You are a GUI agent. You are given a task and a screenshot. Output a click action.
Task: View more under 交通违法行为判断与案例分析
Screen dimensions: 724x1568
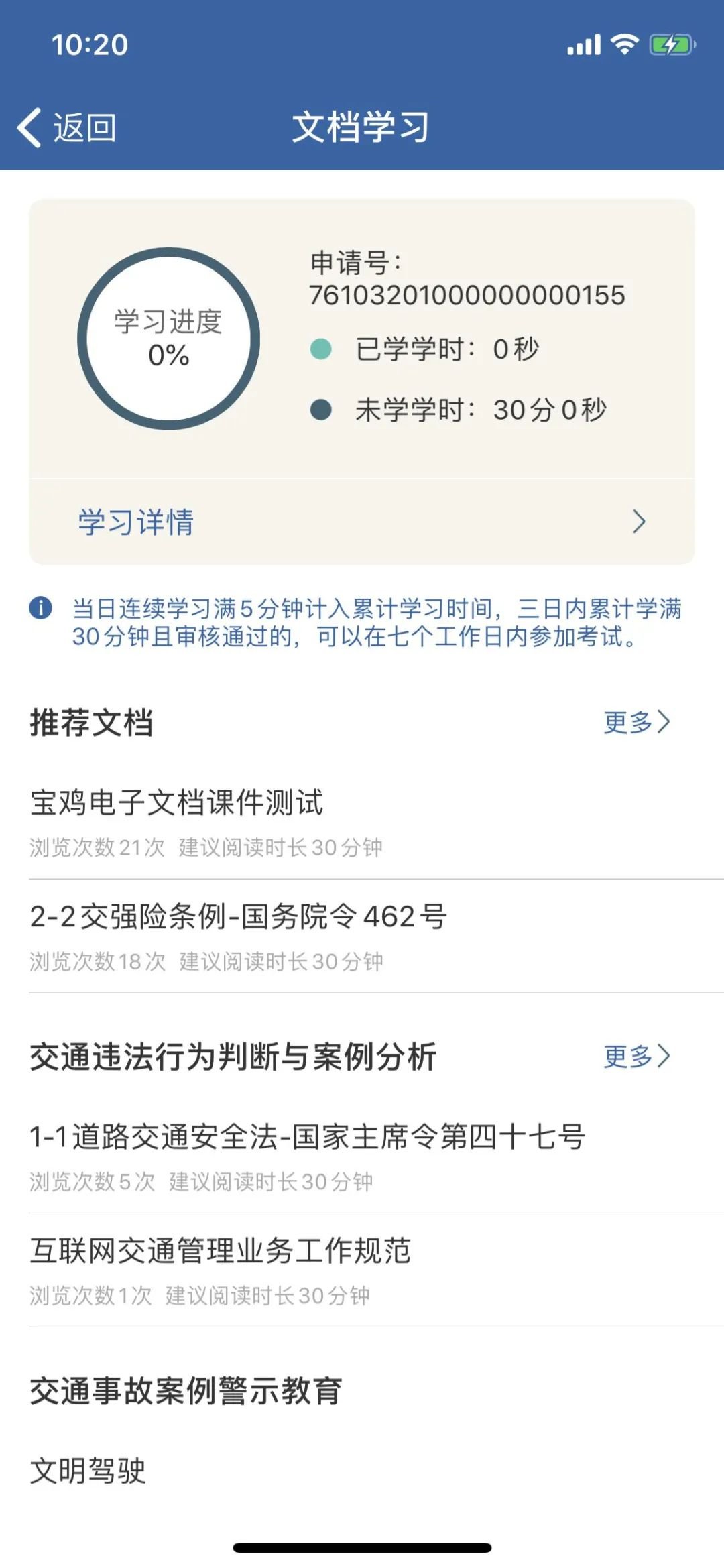[x=636, y=1056]
